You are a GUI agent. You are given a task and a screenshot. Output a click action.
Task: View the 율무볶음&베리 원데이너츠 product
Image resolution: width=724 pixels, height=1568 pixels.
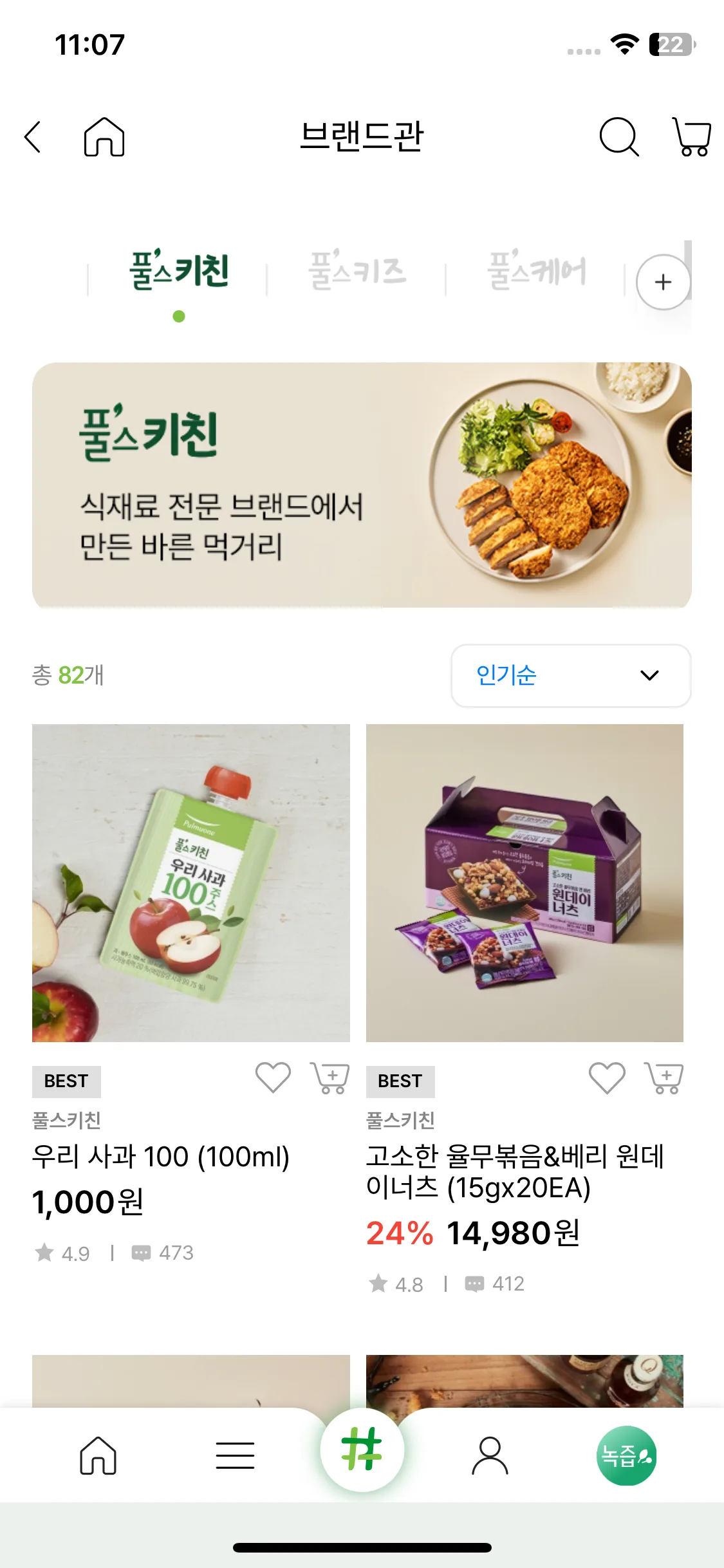tap(524, 882)
